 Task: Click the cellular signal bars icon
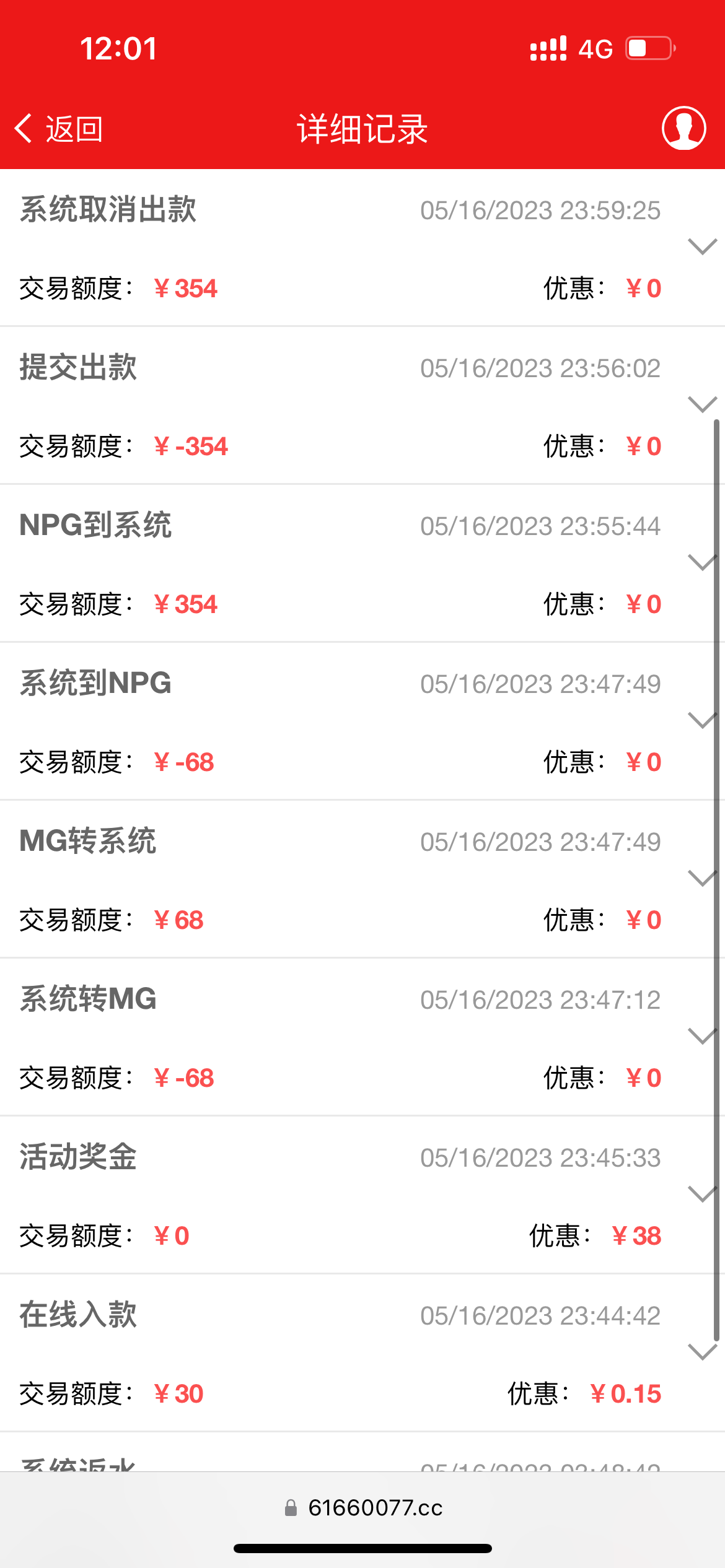point(548,48)
